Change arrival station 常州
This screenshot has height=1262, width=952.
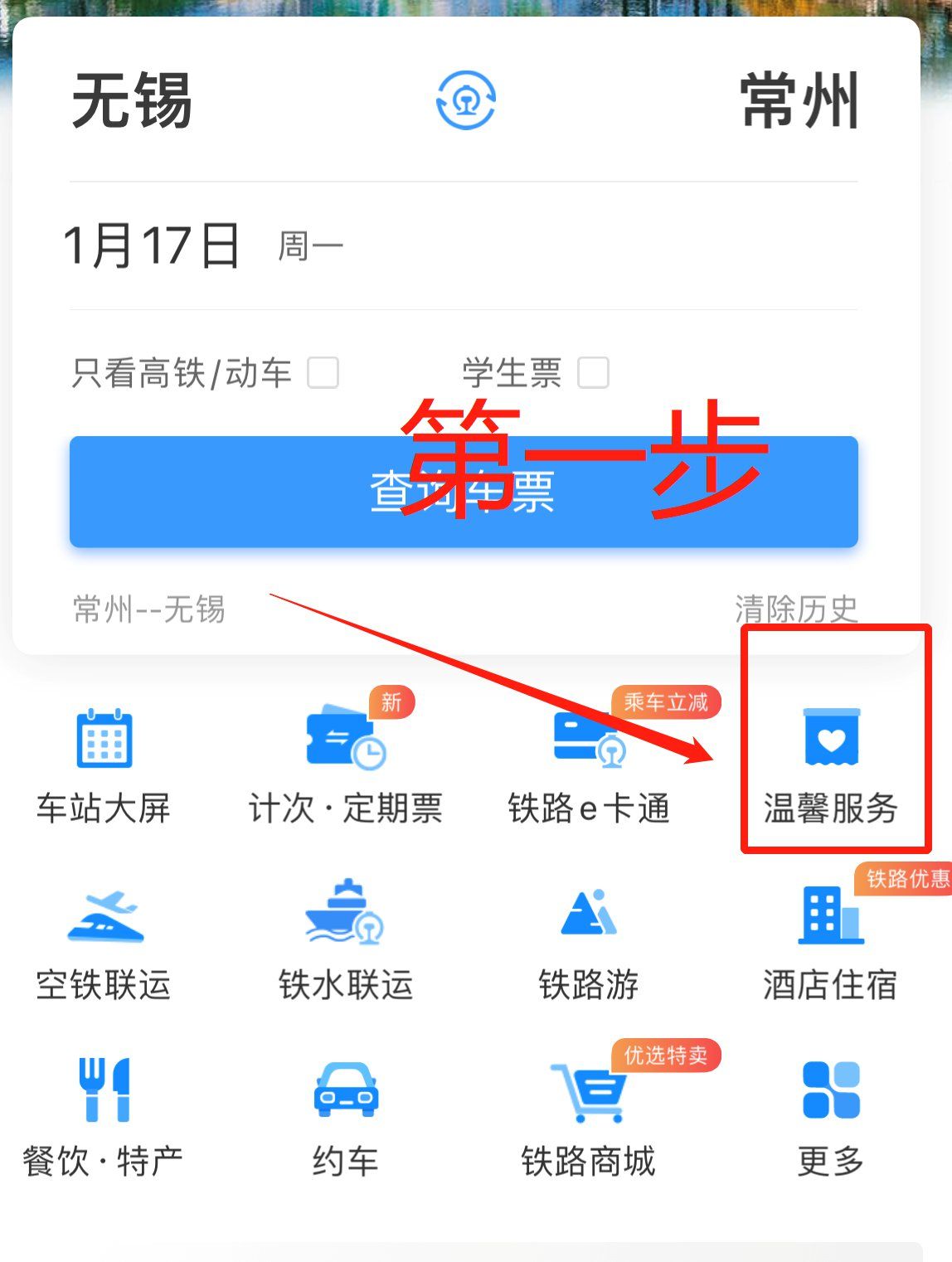click(799, 101)
